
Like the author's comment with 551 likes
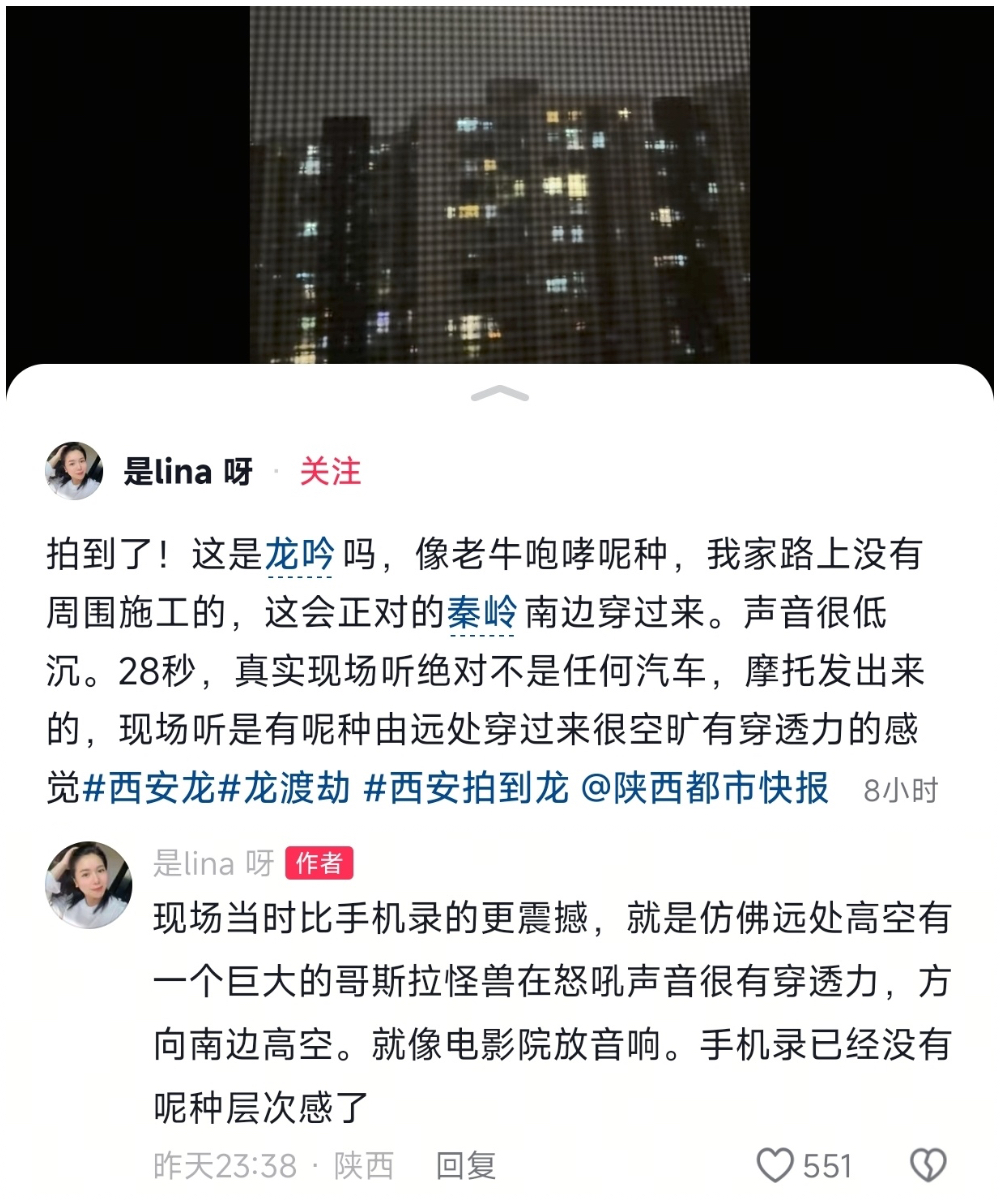(x=775, y=1166)
